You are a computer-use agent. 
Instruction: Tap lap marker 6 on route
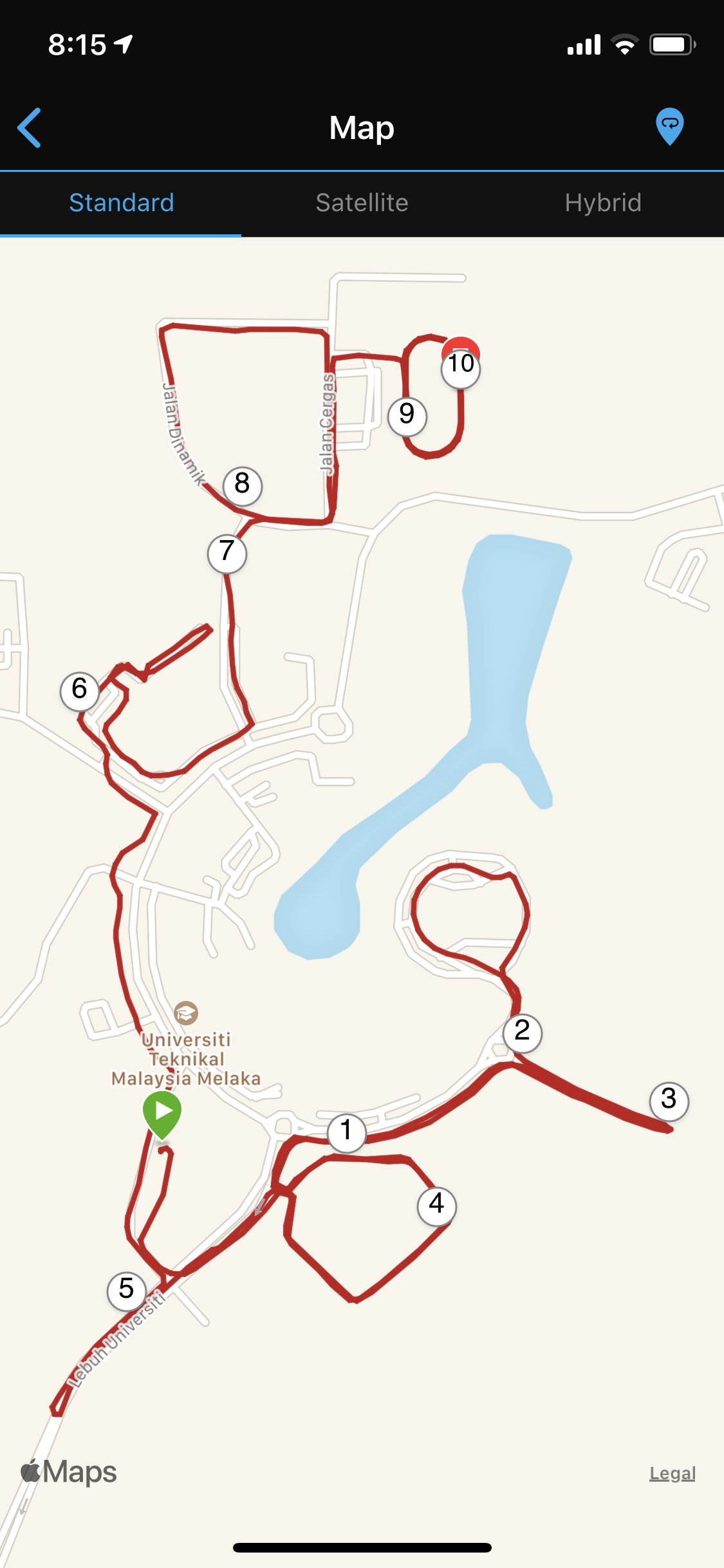(79, 689)
